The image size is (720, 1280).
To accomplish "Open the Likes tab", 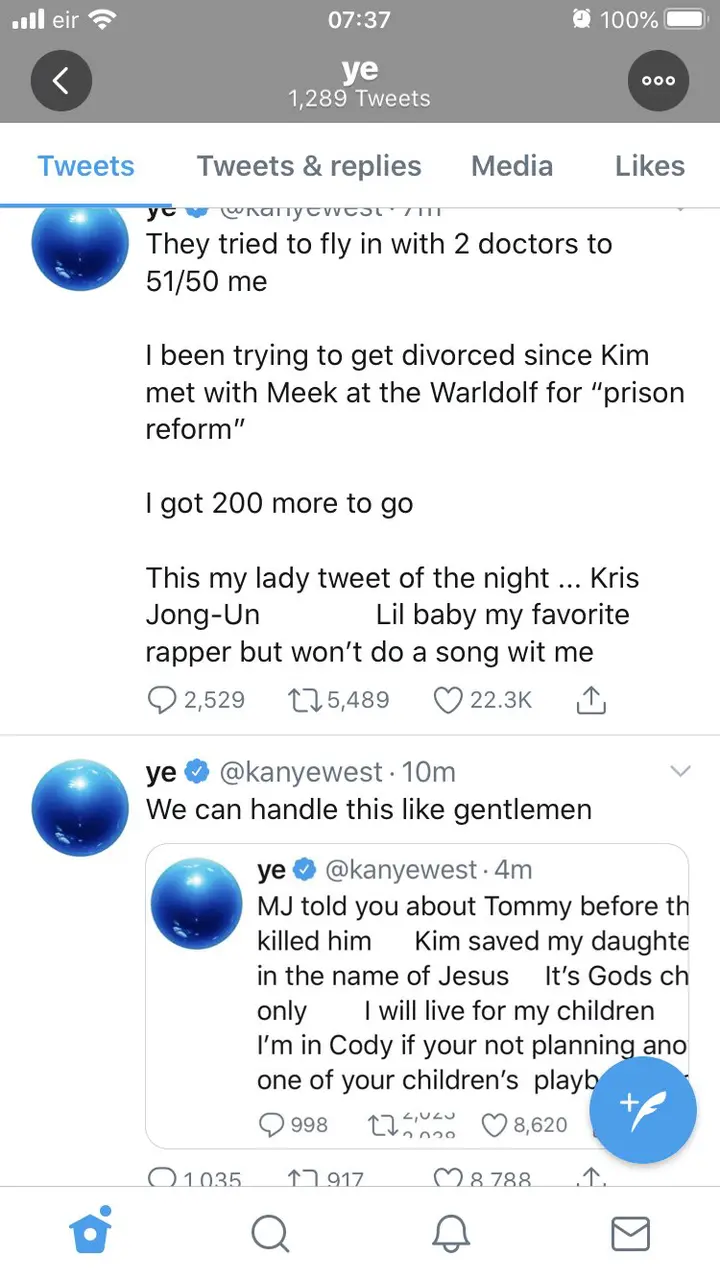I will pyautogui.click(x=650, y=166).
